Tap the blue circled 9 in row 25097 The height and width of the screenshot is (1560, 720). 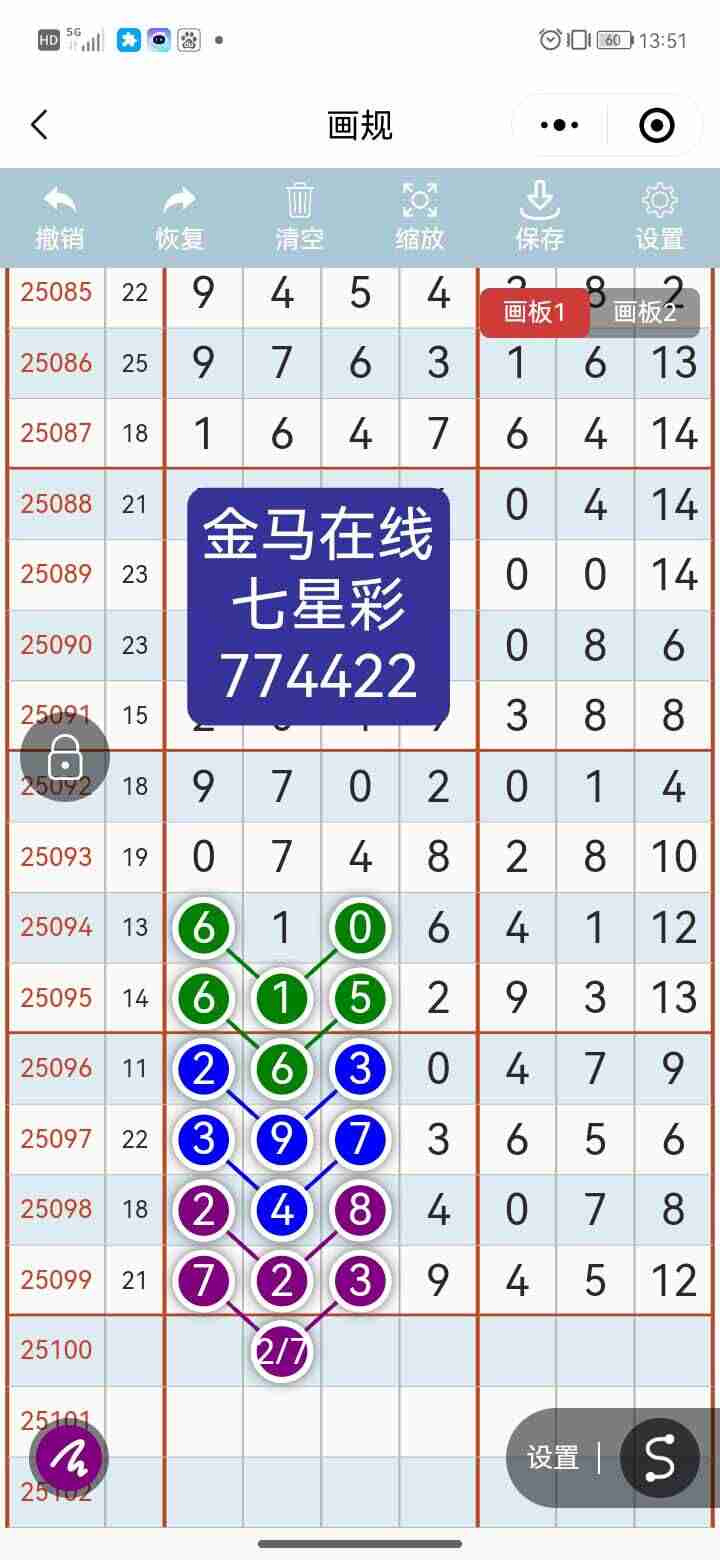282,1138
